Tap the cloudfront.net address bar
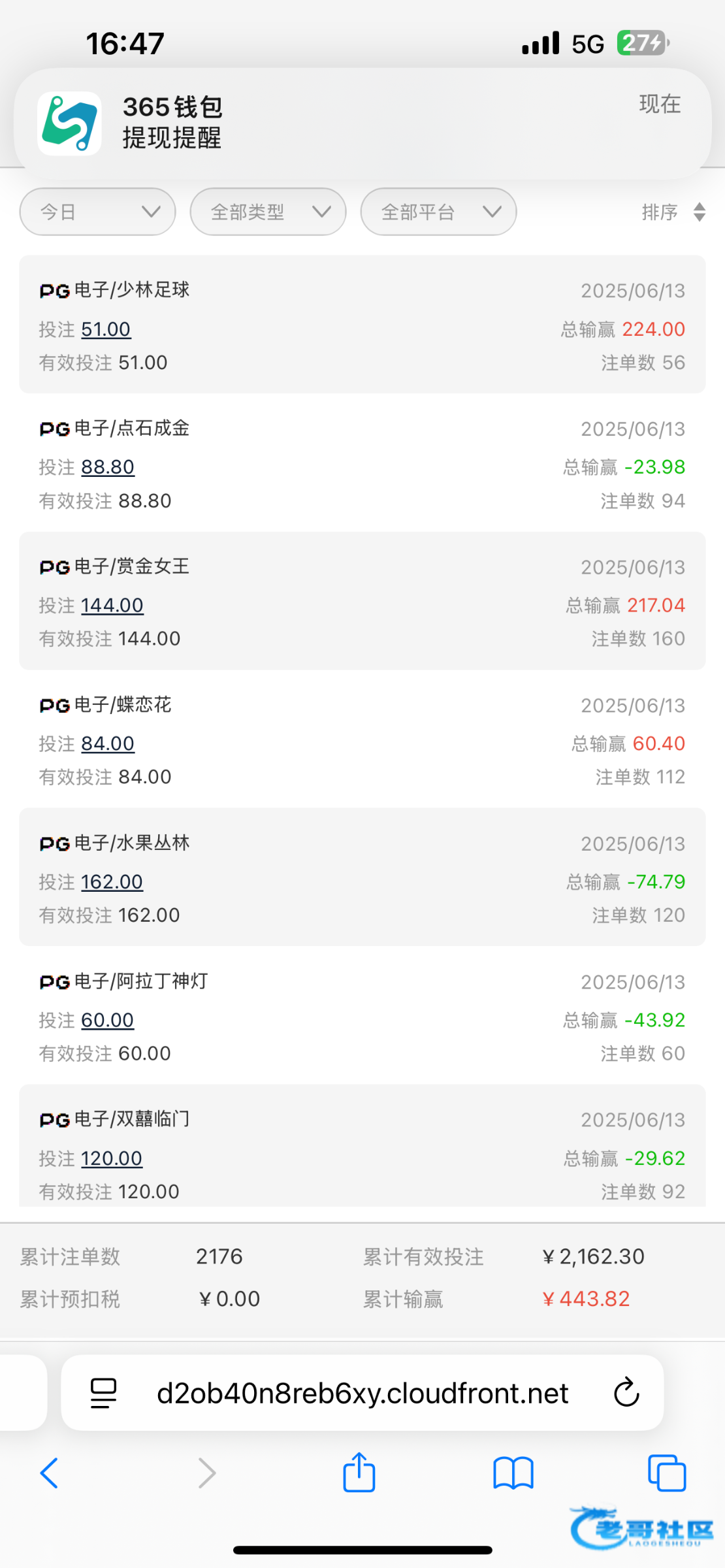Viewport: 725px width, 1568px height. tap(362, 1394)
